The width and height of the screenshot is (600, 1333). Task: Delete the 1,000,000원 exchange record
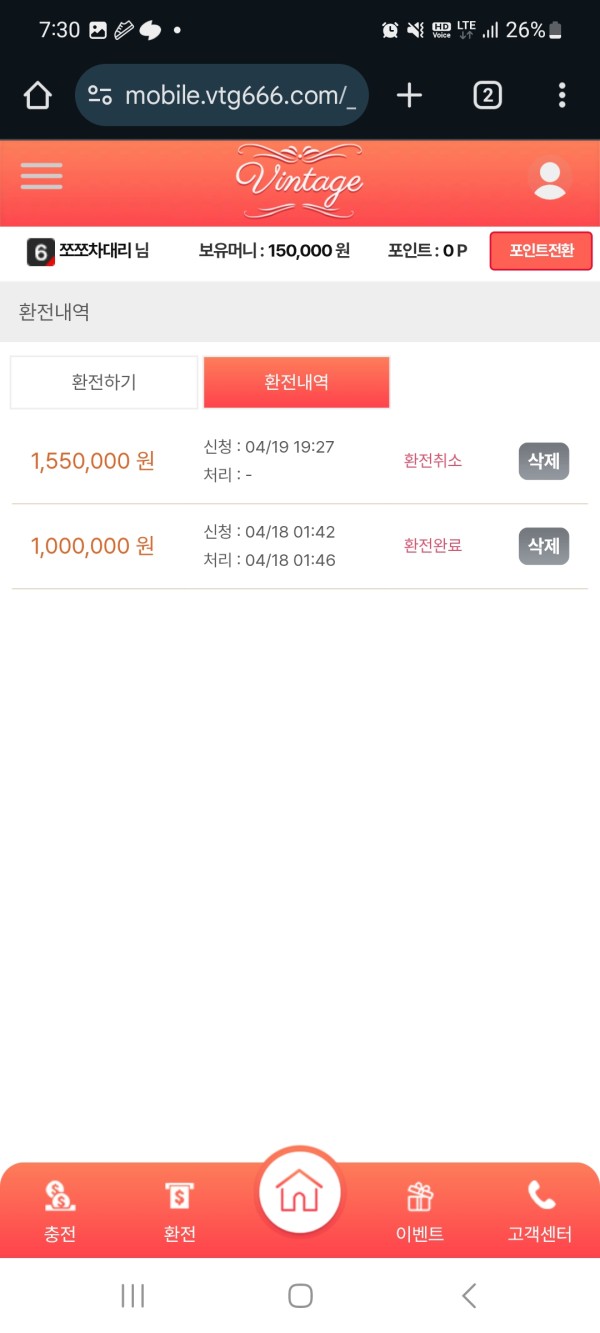click(x=543, y=546)
